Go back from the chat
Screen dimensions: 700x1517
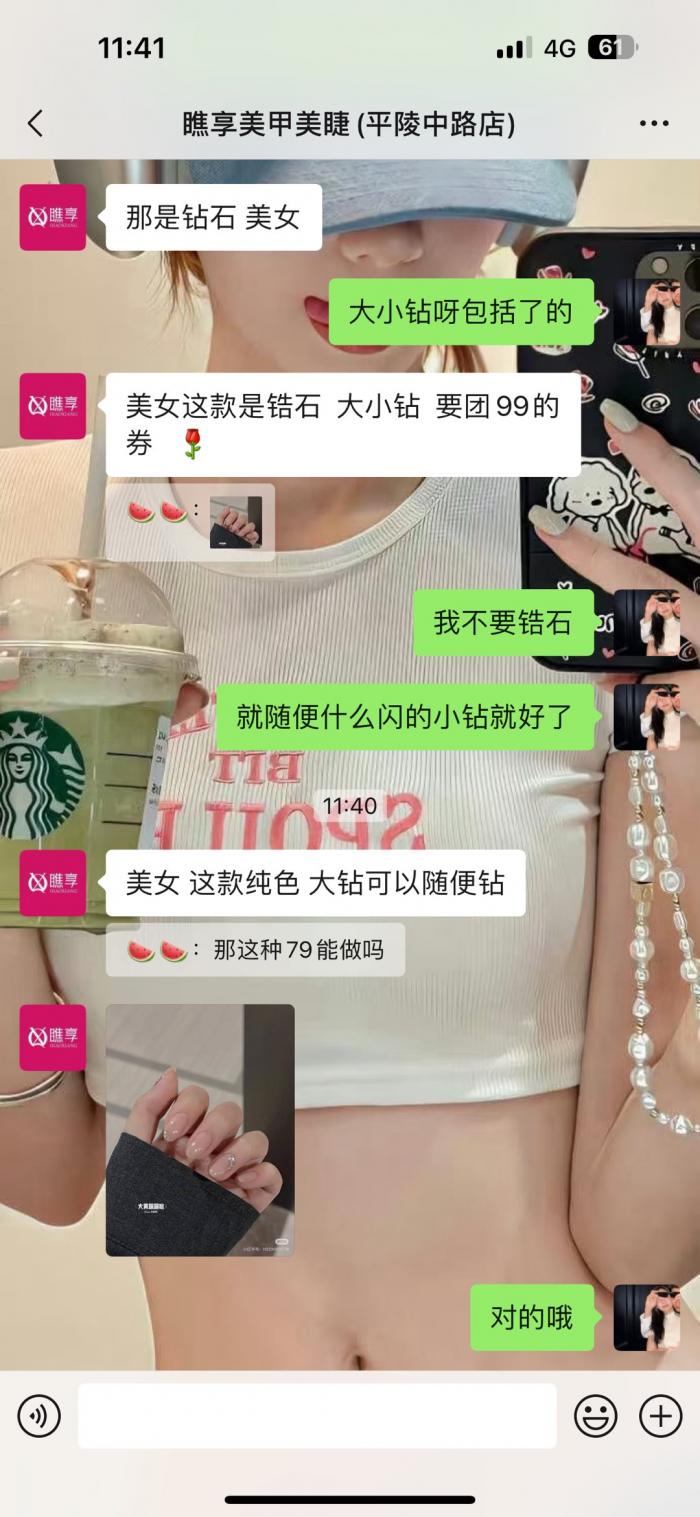[36, 124]
